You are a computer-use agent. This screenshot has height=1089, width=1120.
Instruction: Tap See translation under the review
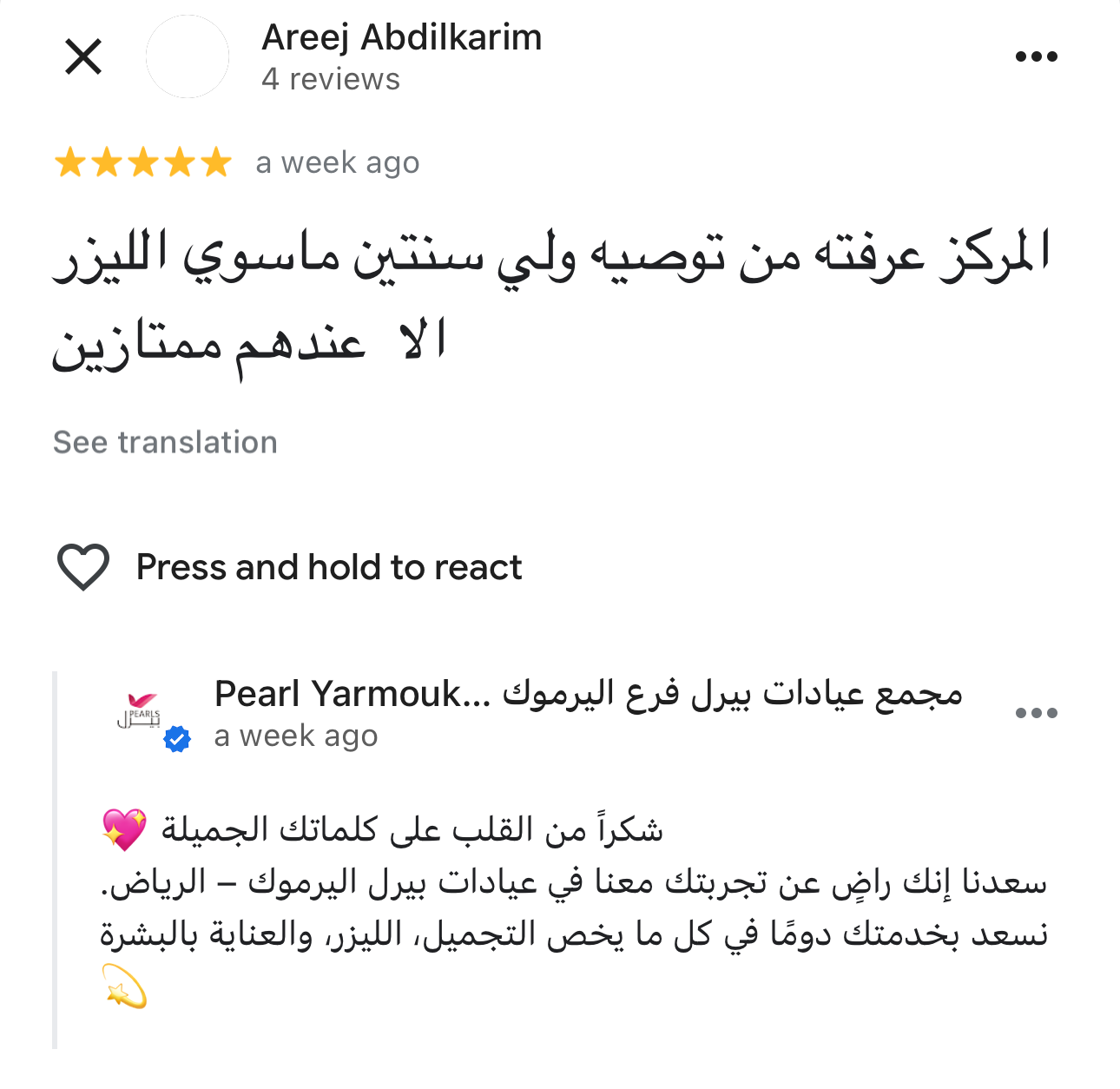point(165,442)
